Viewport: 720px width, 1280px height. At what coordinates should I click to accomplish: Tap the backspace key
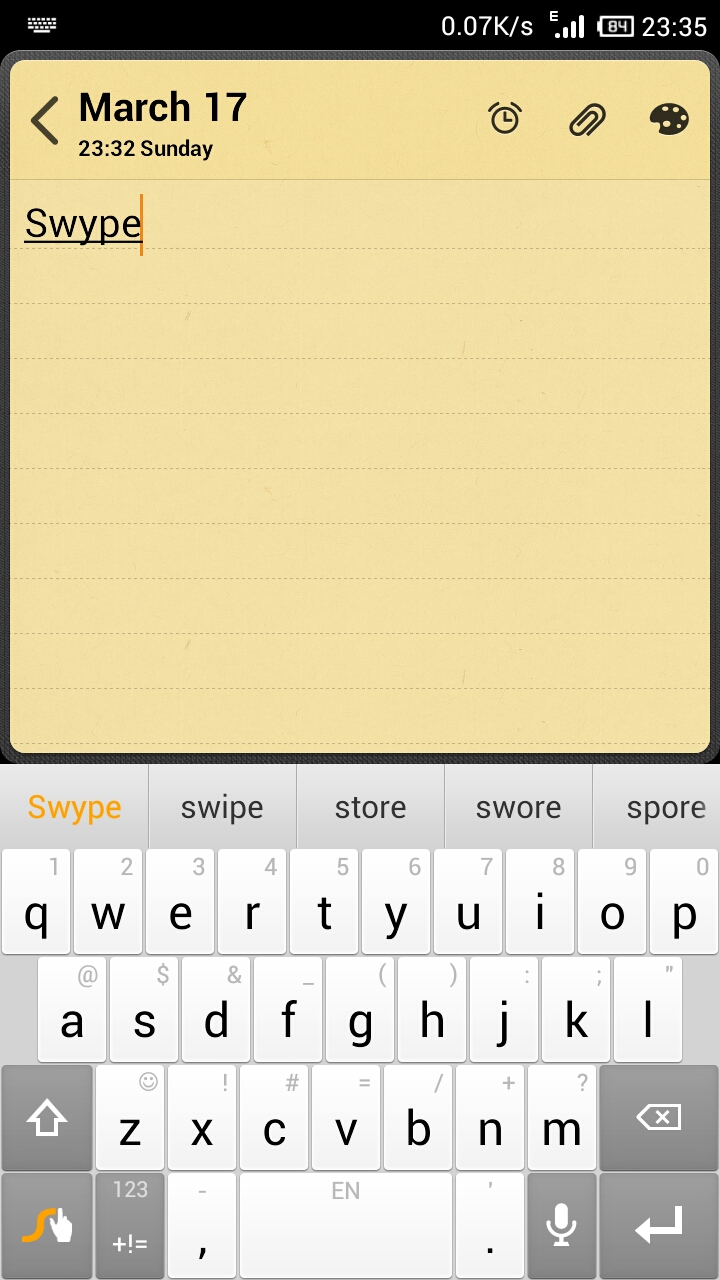click(x=659, y=1118)
